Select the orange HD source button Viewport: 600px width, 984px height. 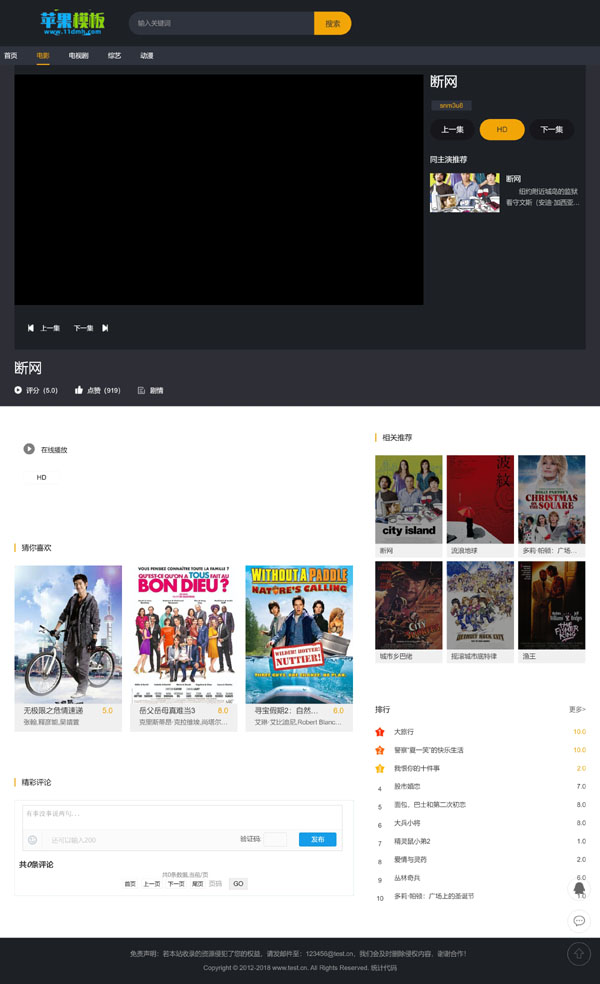click(x=502, y=129)
